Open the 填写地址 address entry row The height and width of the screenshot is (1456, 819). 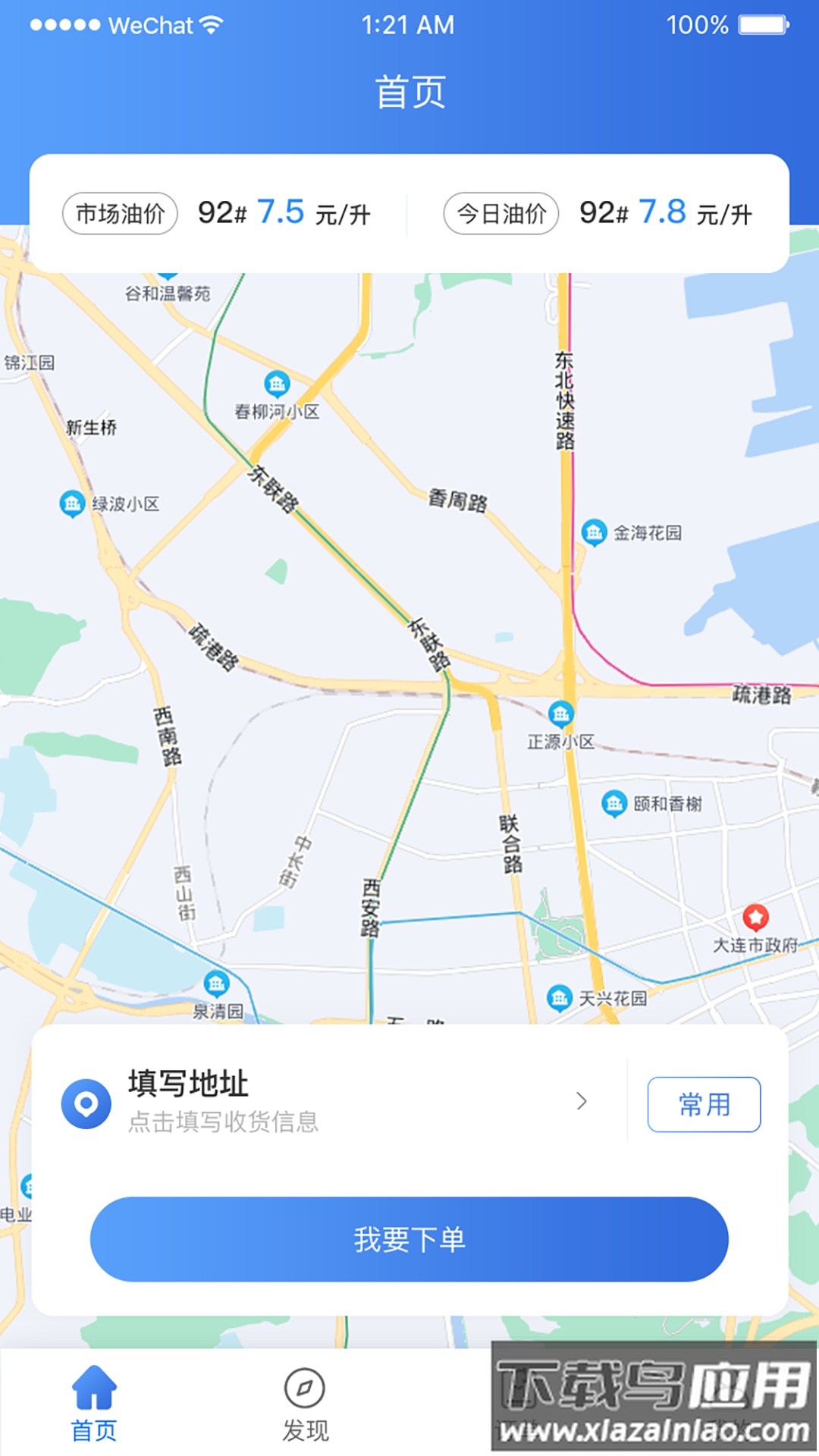tap(326, 1102)
